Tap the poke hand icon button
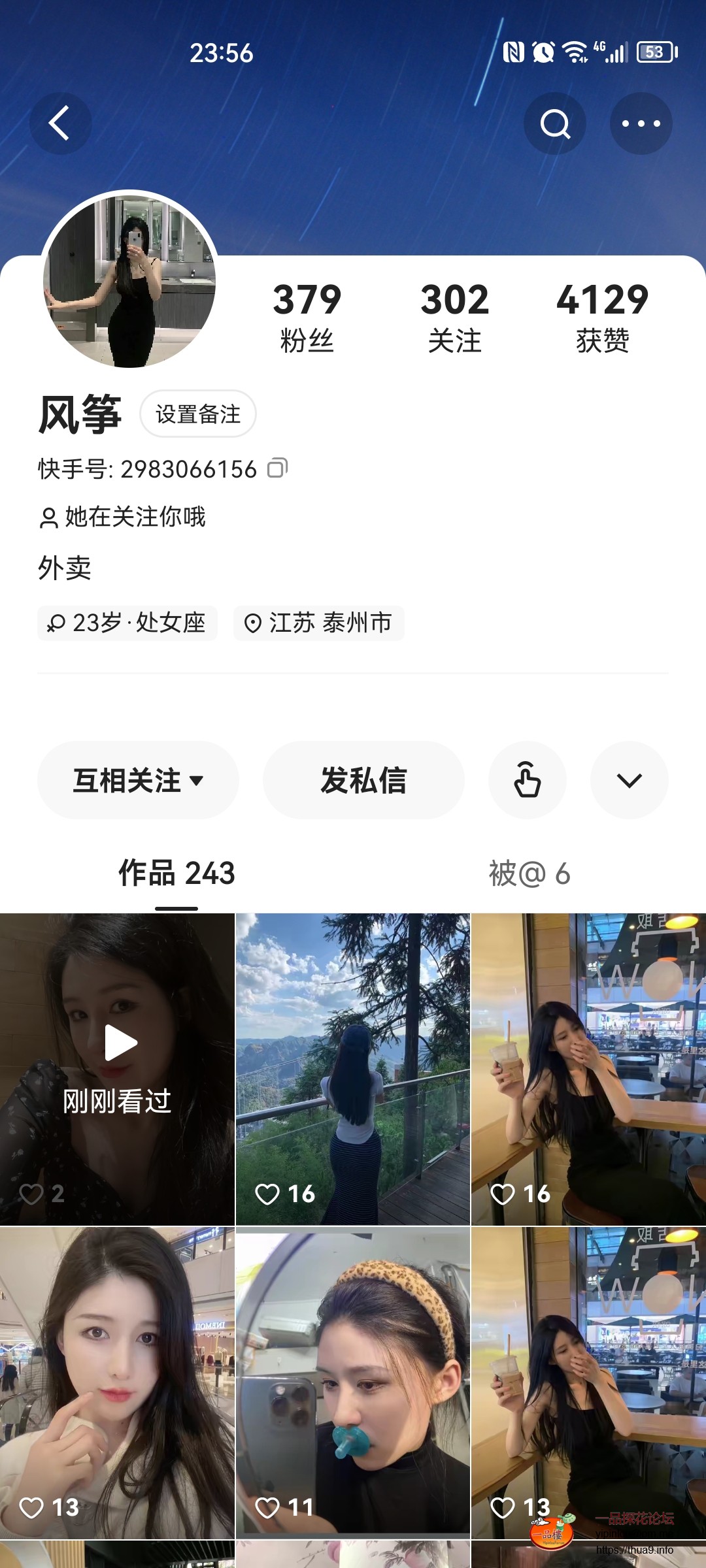Viewport: 706px width, 1568px height. tap(527, 780)
